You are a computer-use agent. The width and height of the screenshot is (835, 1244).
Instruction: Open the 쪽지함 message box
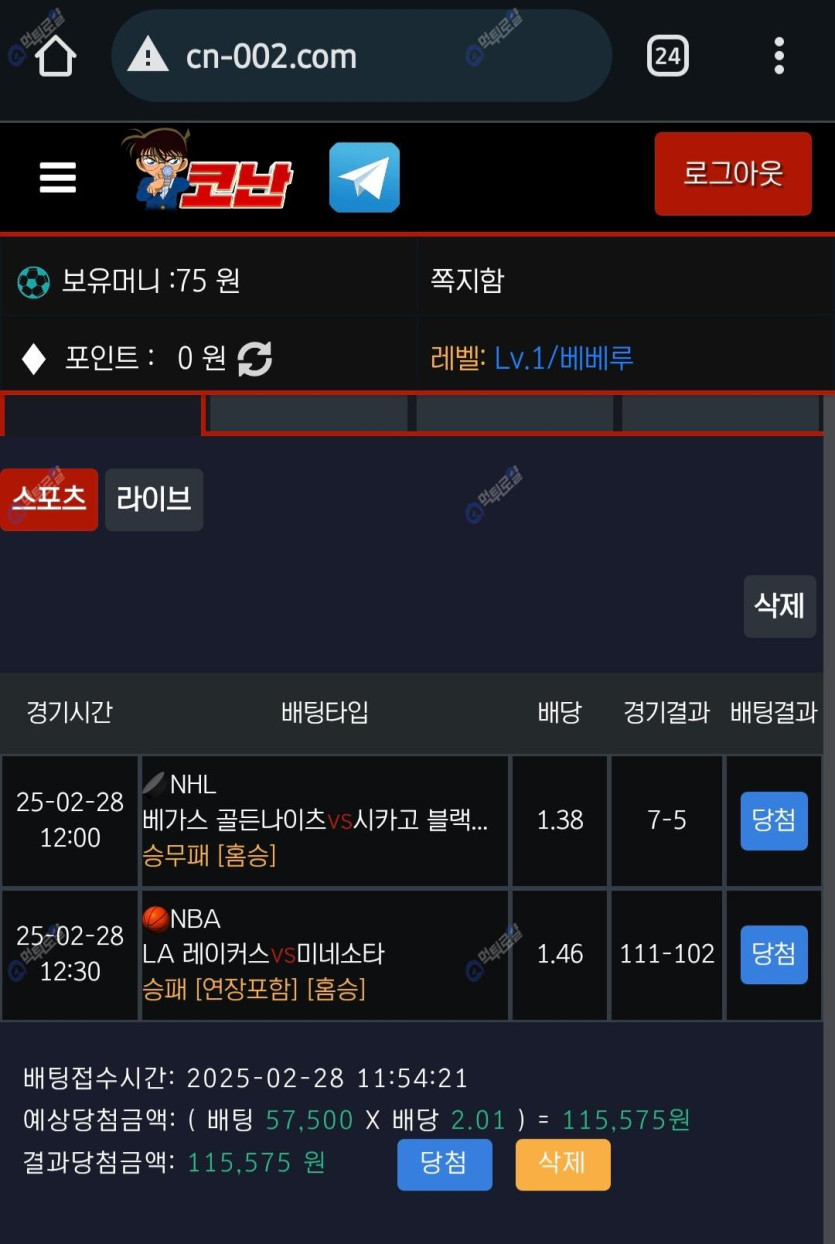tap(467, 281)
